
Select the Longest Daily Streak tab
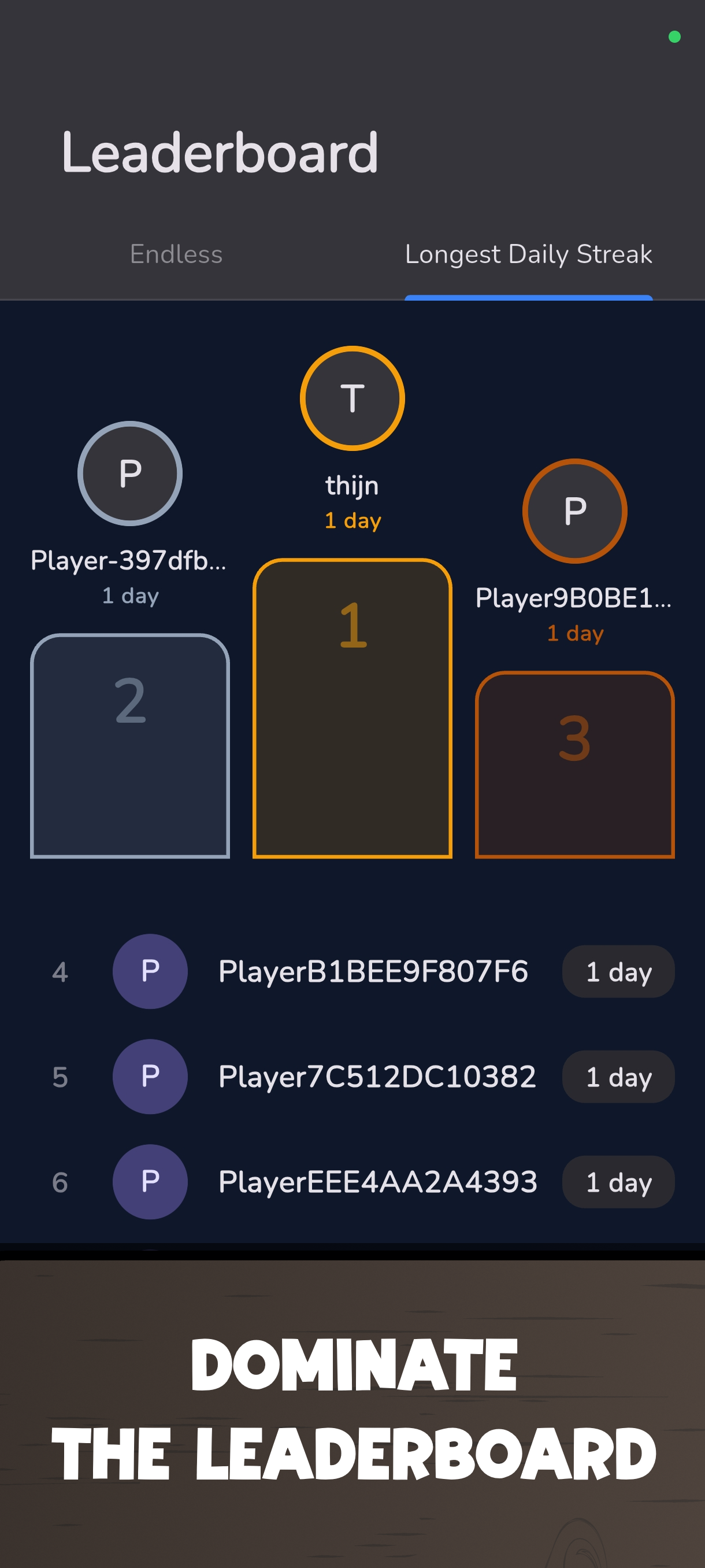(529, 254)
